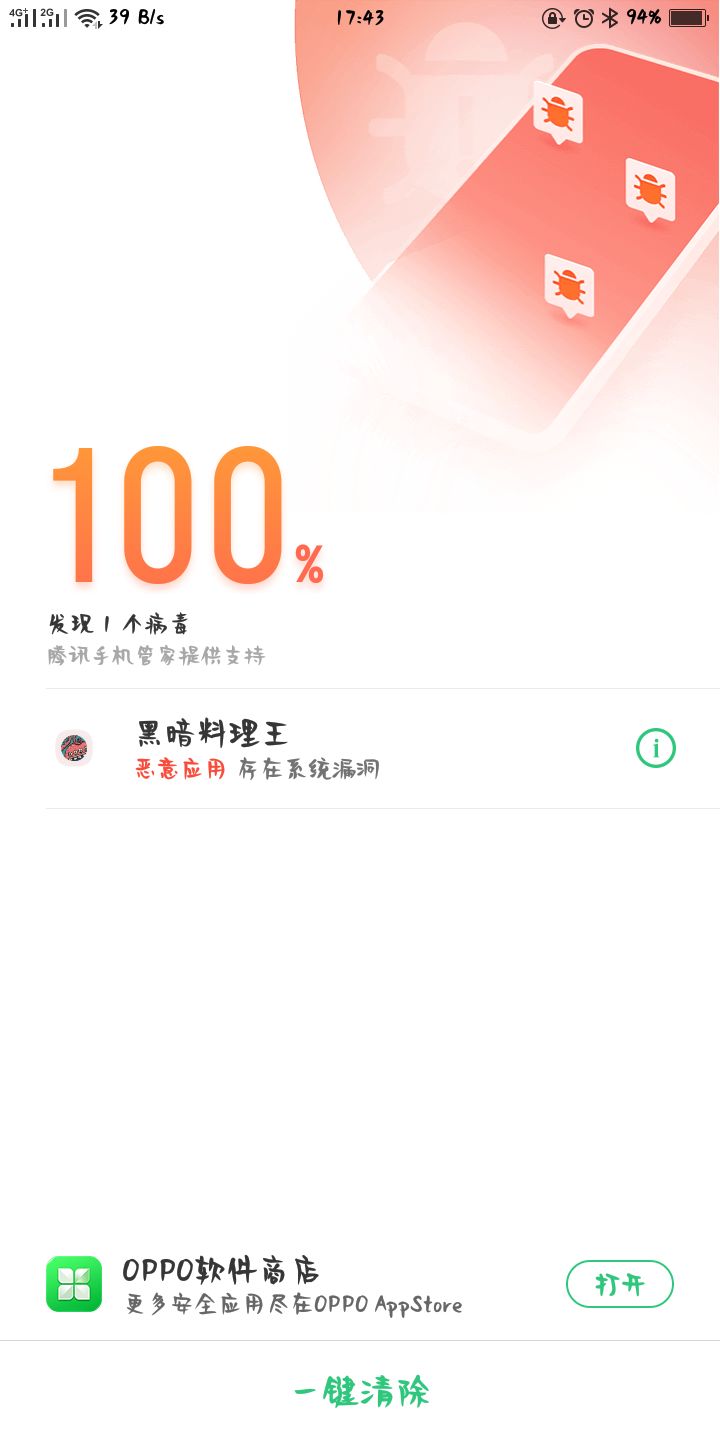Tap the 存在系统漏洞 vulnerability text

(x=310, y=768)
